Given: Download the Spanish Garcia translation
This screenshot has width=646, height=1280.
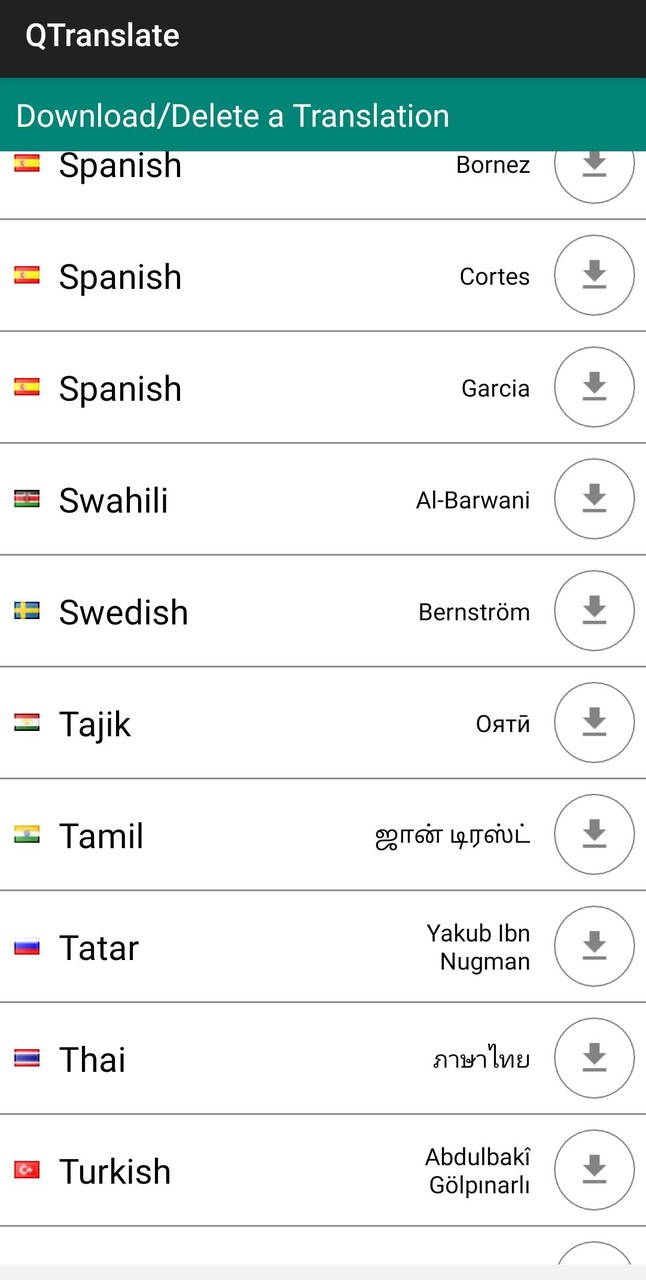Looking at the screenshot, I should coord(594,386).
